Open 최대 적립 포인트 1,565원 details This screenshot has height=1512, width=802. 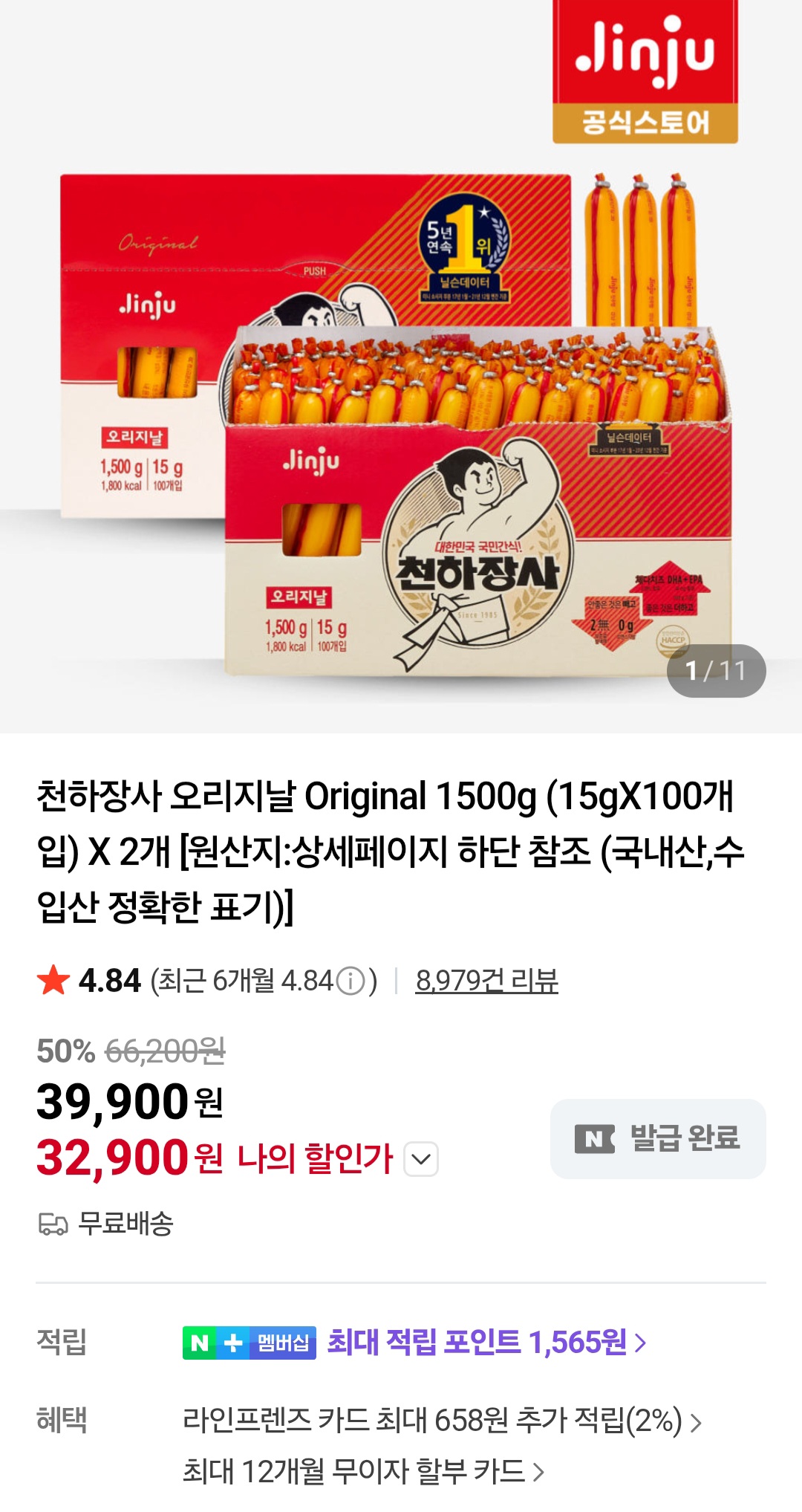(x=486, y=1343)
